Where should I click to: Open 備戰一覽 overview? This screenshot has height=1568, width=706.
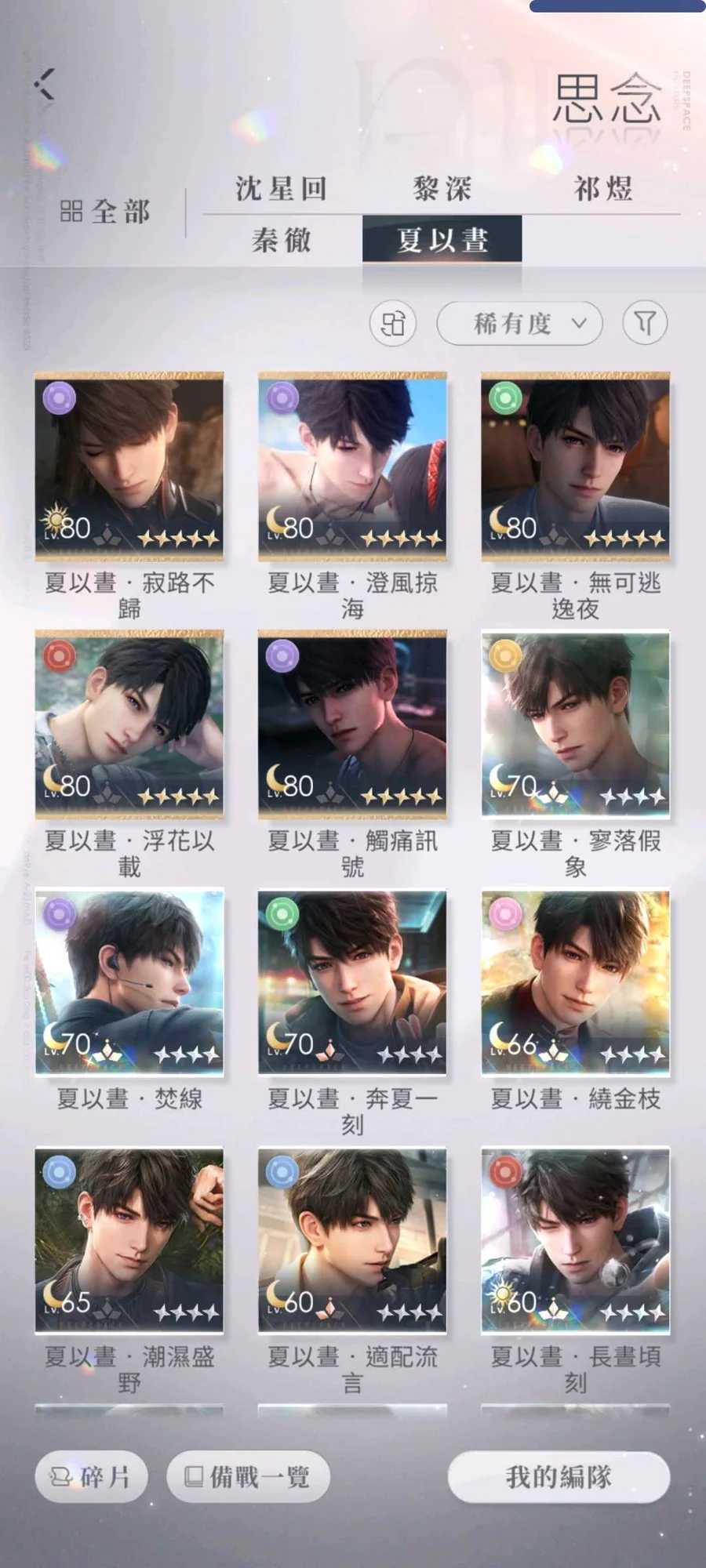tap(248, 1477)
